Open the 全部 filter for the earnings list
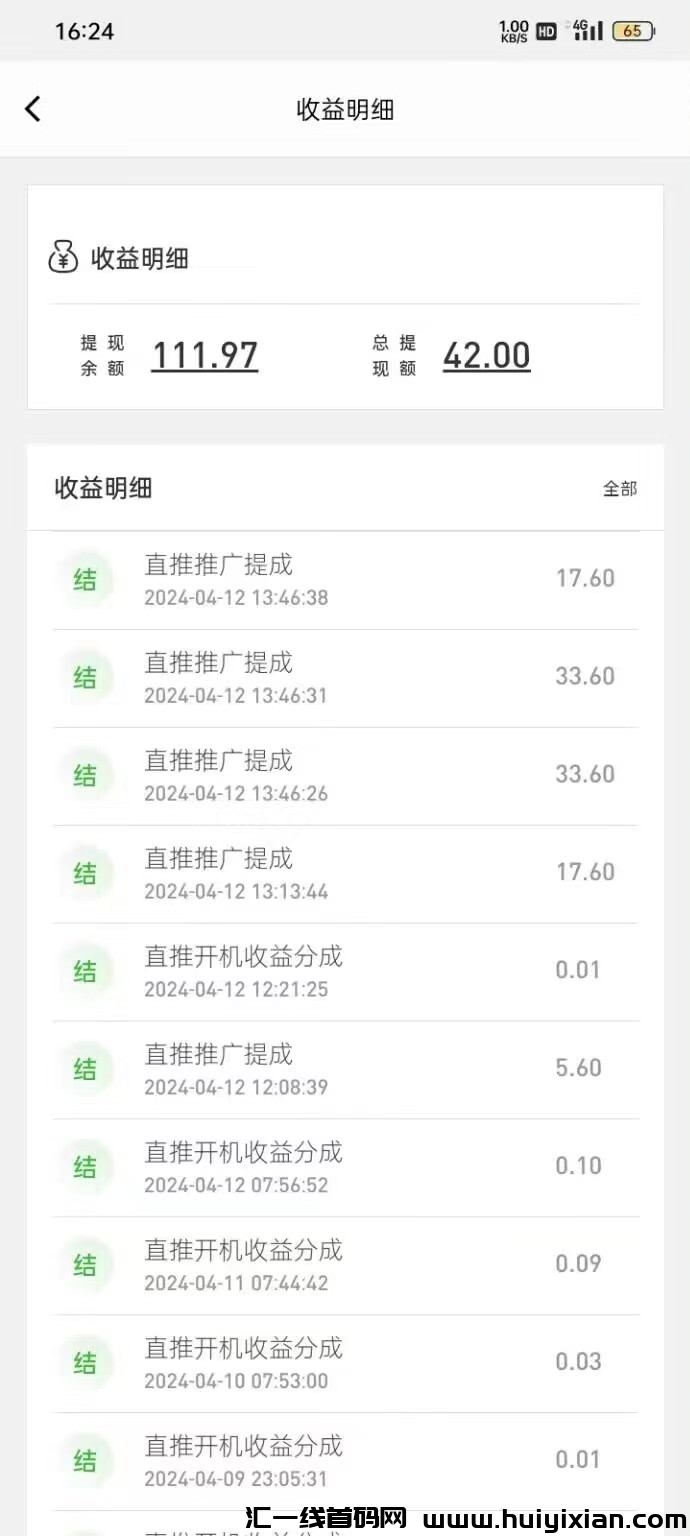Screen dimensions: 690x1536 click(x=619, y=489)
